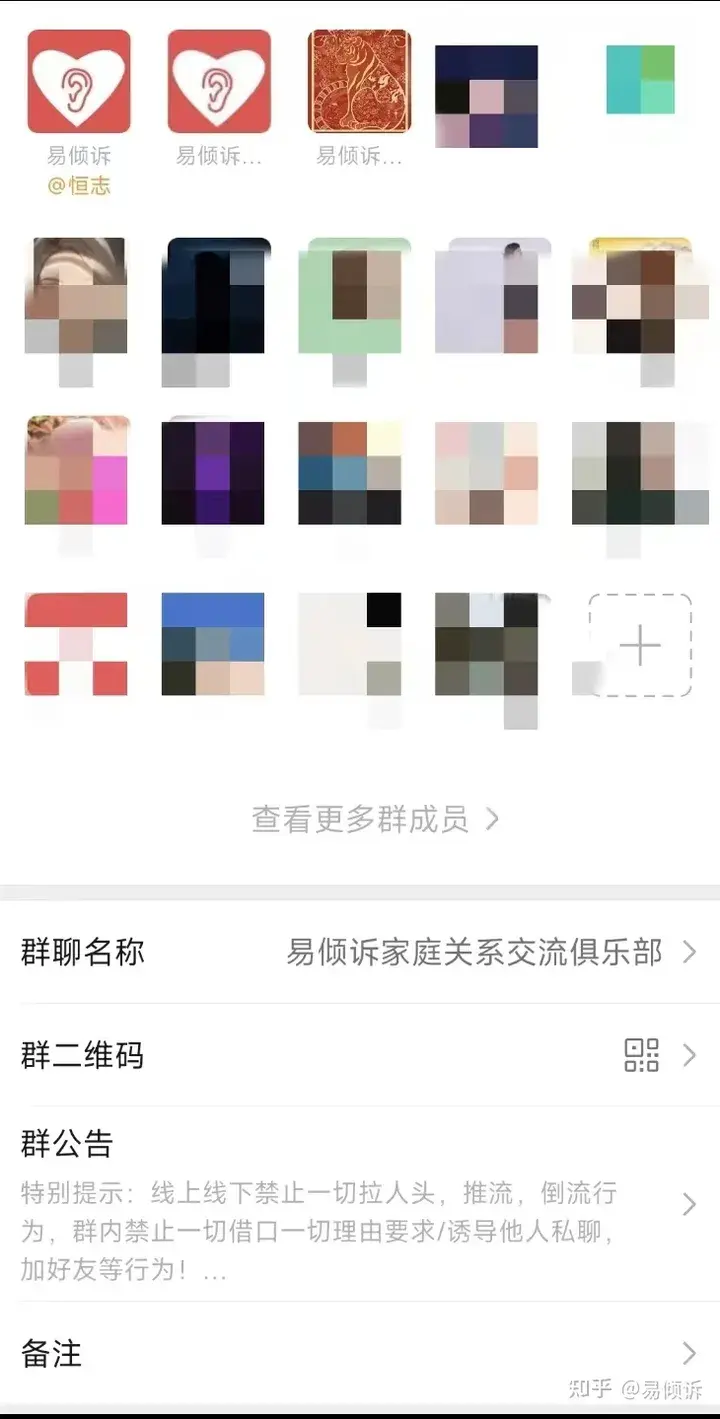The image size is (720, 1419).
Task: Open the 群聊名称 group name row
Action: click(360, 952)
